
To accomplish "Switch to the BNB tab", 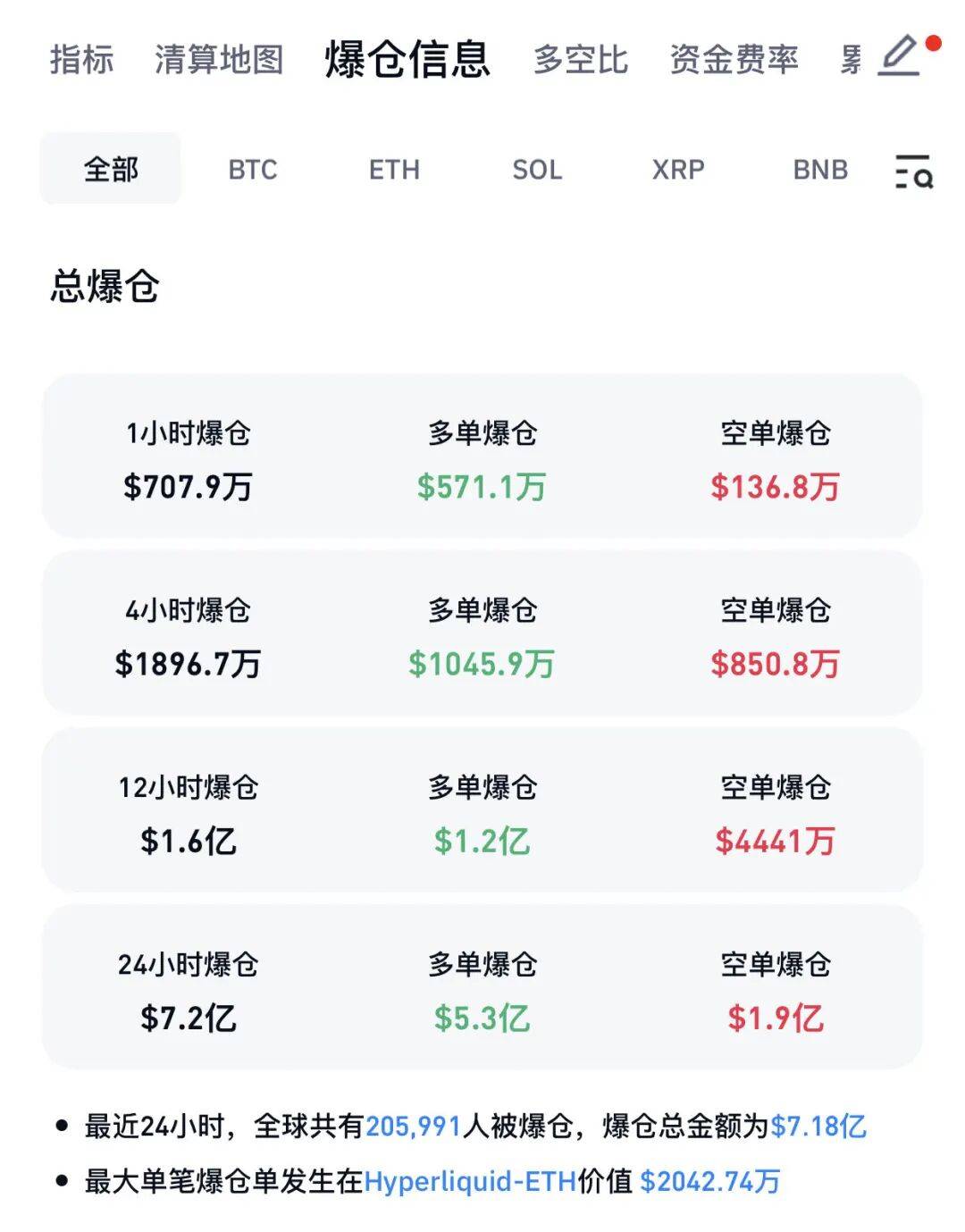I will click(x=822, y=170).
